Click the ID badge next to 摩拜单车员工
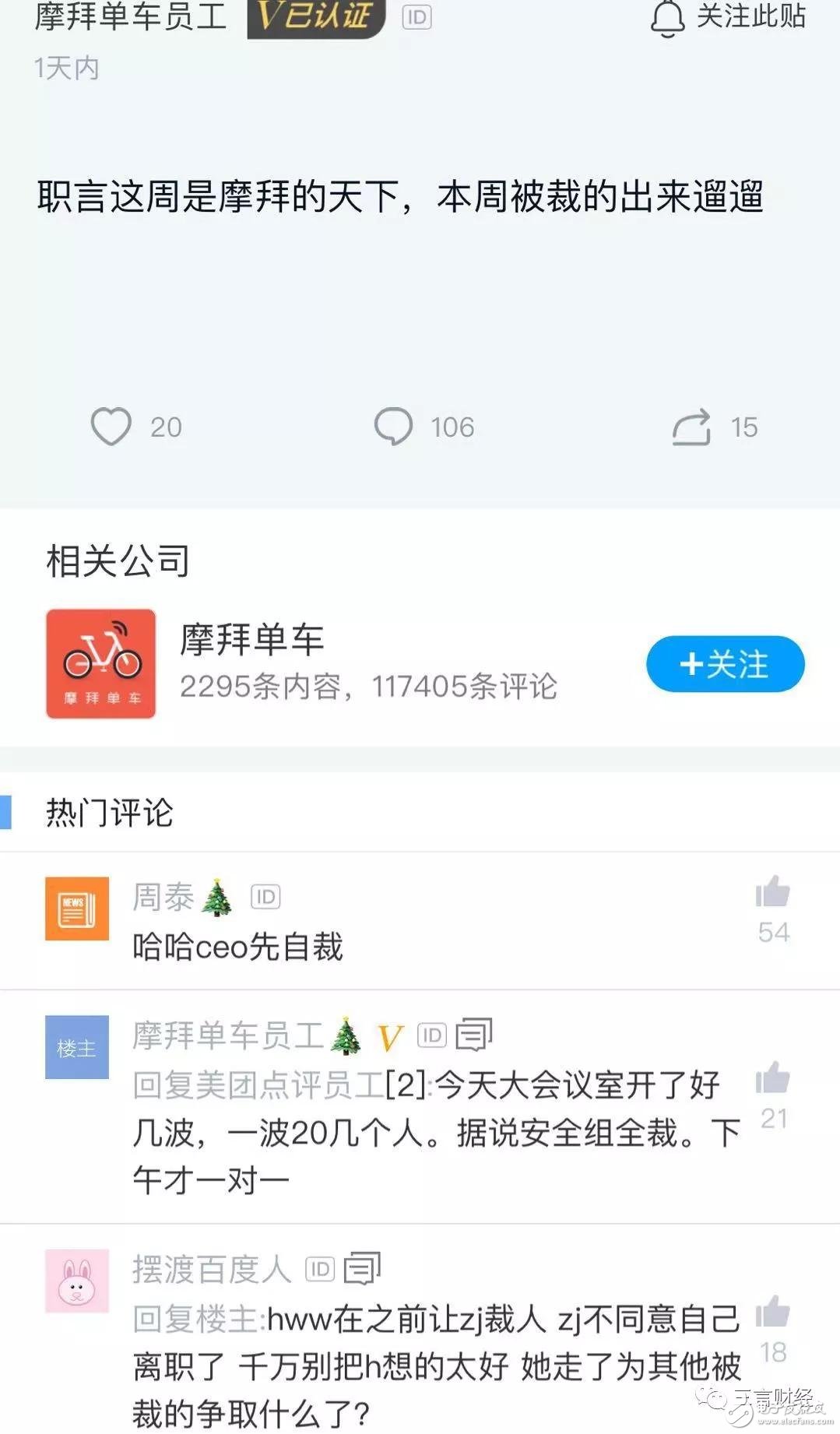The height and width of the screenshot is (1434, 840). (x=415, y=19)
